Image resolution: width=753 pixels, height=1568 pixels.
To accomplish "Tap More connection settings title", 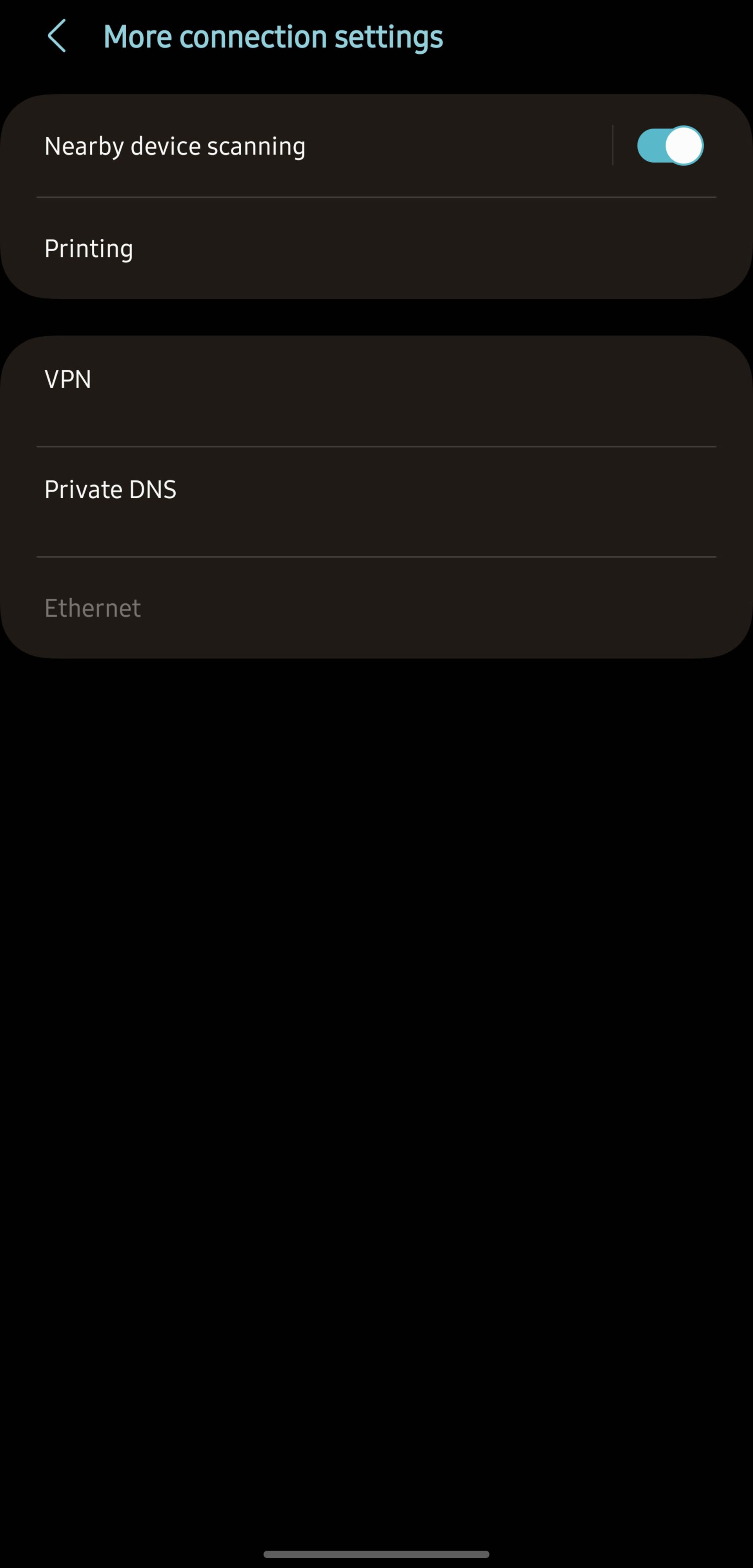I will (x=273, y=36).
